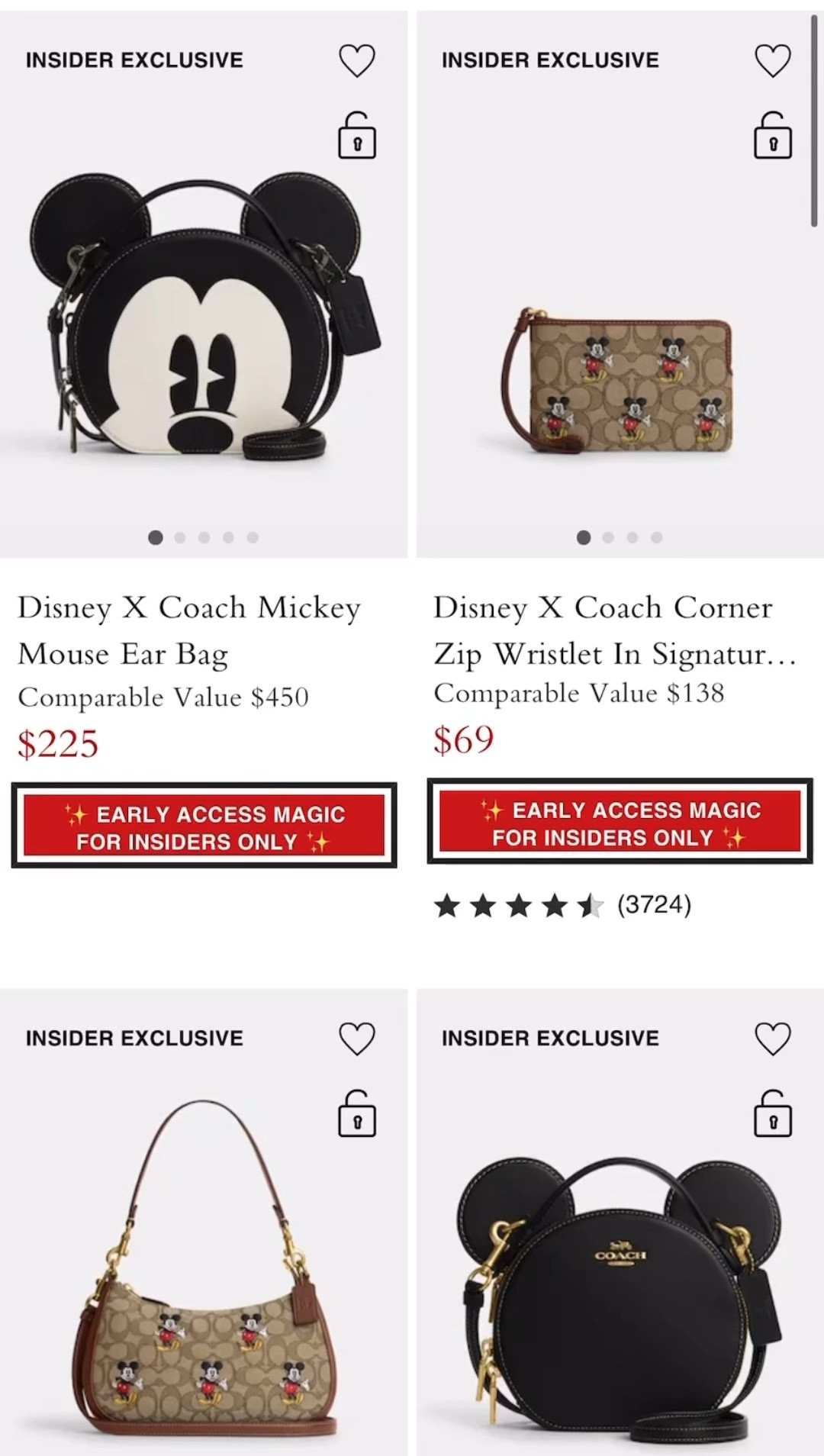This screenshot has width=824, height=1456.
Task: Tap the unlock icon on the Corner Zip Wristlet
Action: [x=772, y=137]
